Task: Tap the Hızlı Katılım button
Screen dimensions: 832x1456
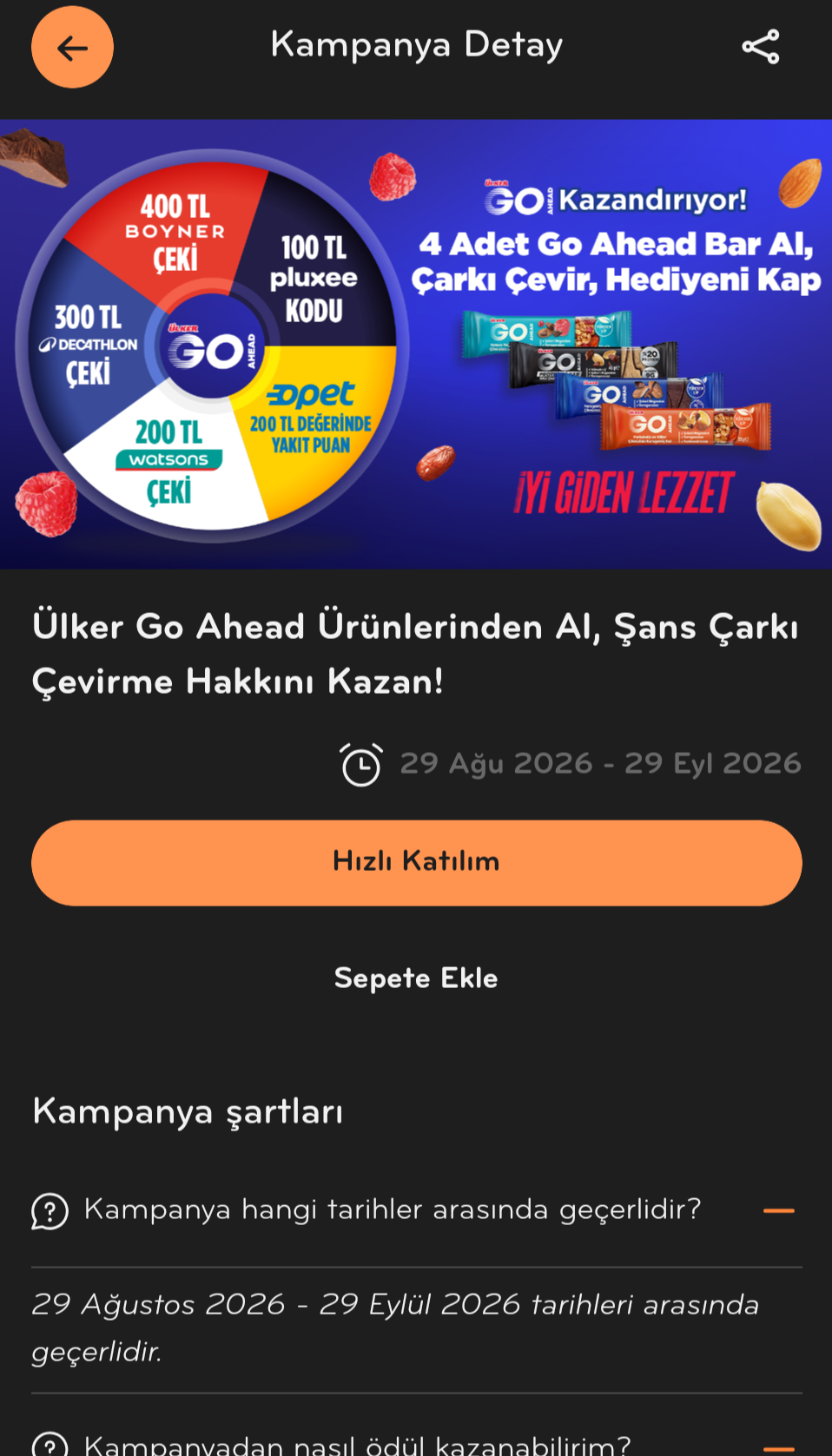Action: (416, 862)
